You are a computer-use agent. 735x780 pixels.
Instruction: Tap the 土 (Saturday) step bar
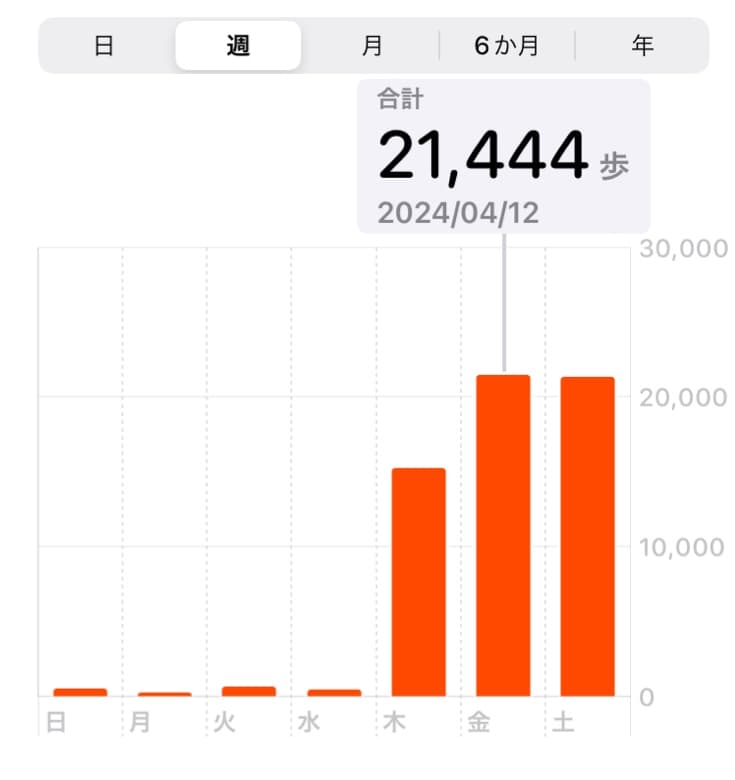point(587,536)
